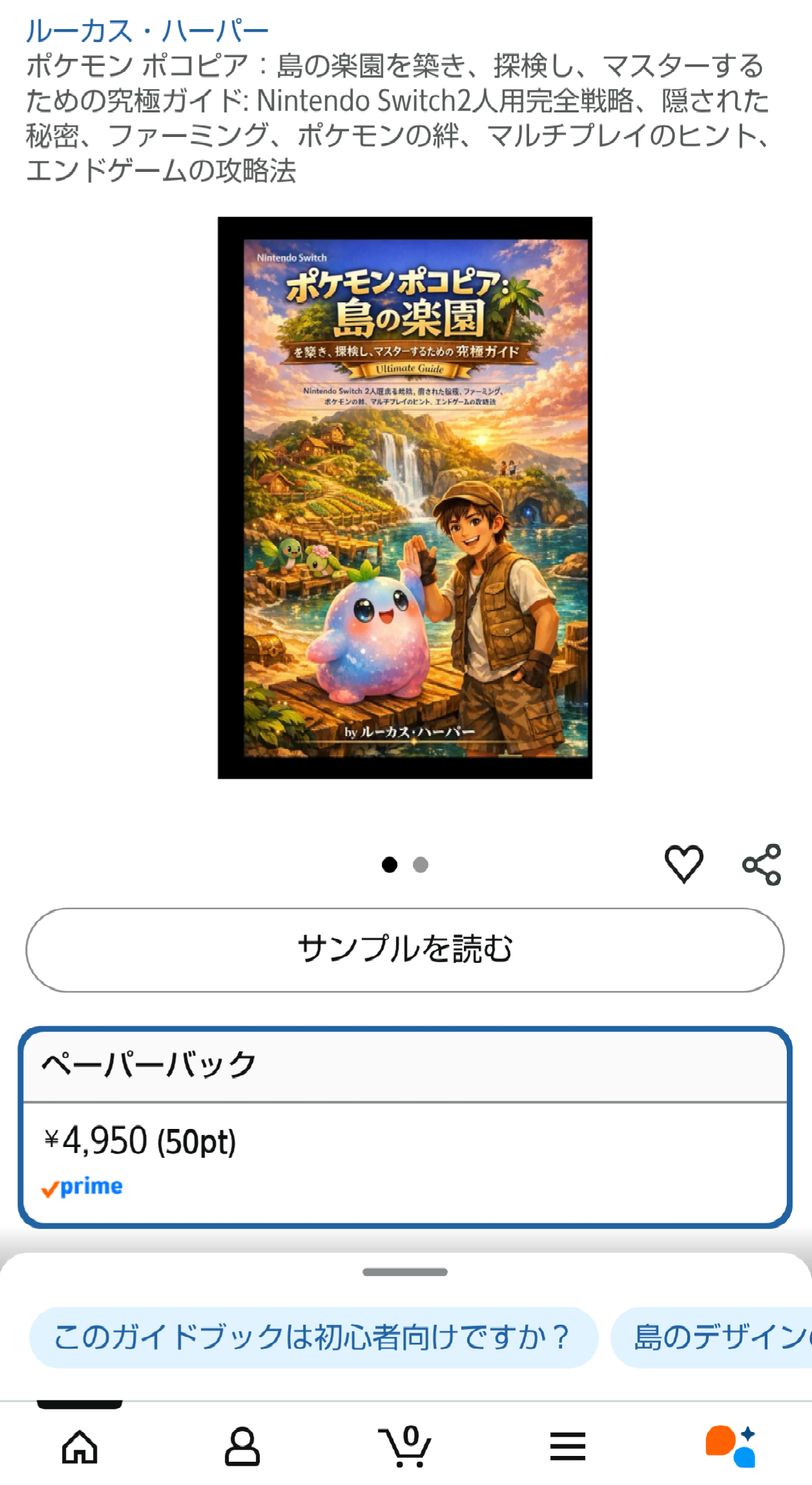Image resolution: width=812 pixels, height=1485 pixels.
Task: Select the ペーパーバック format option
Action: [x=405, y=1126]
